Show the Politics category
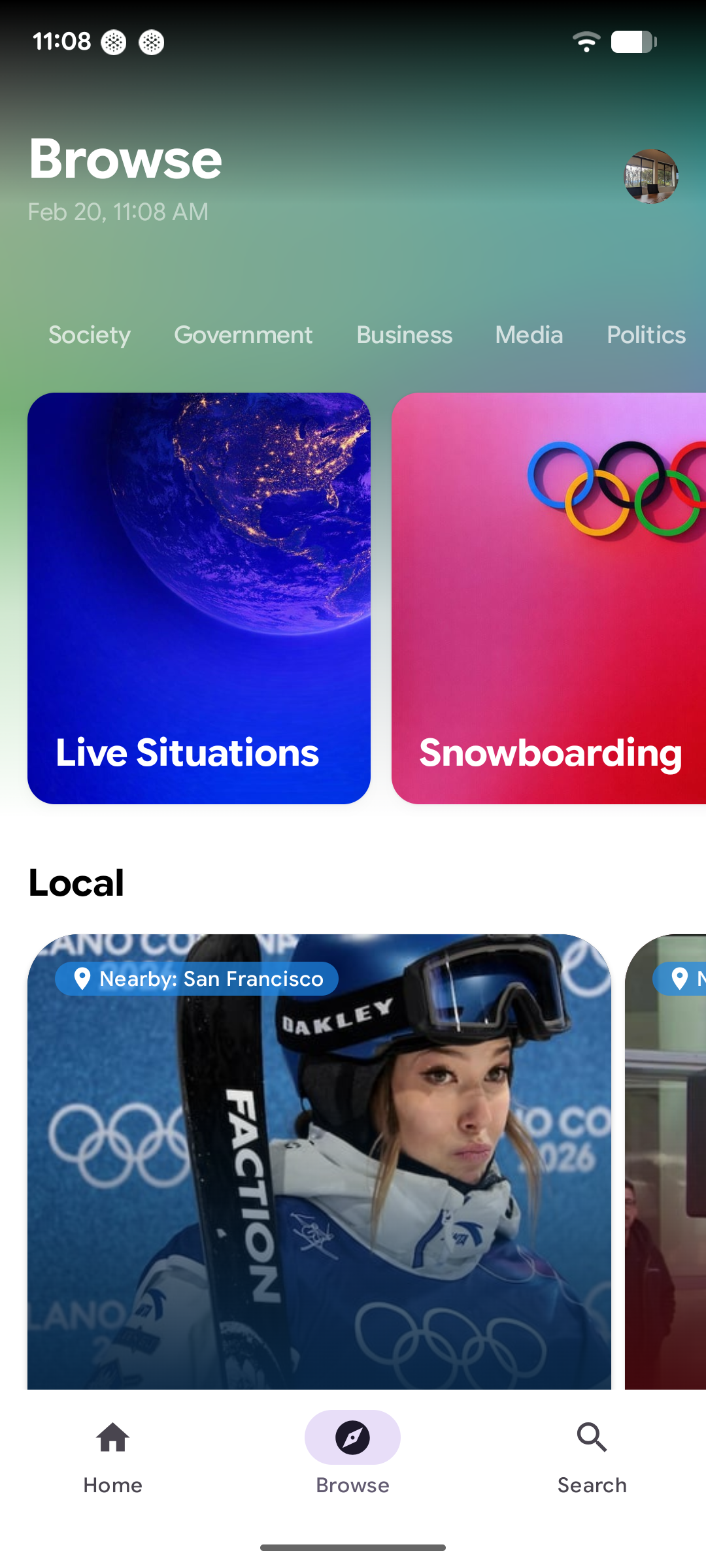 (x=646, y=335)
